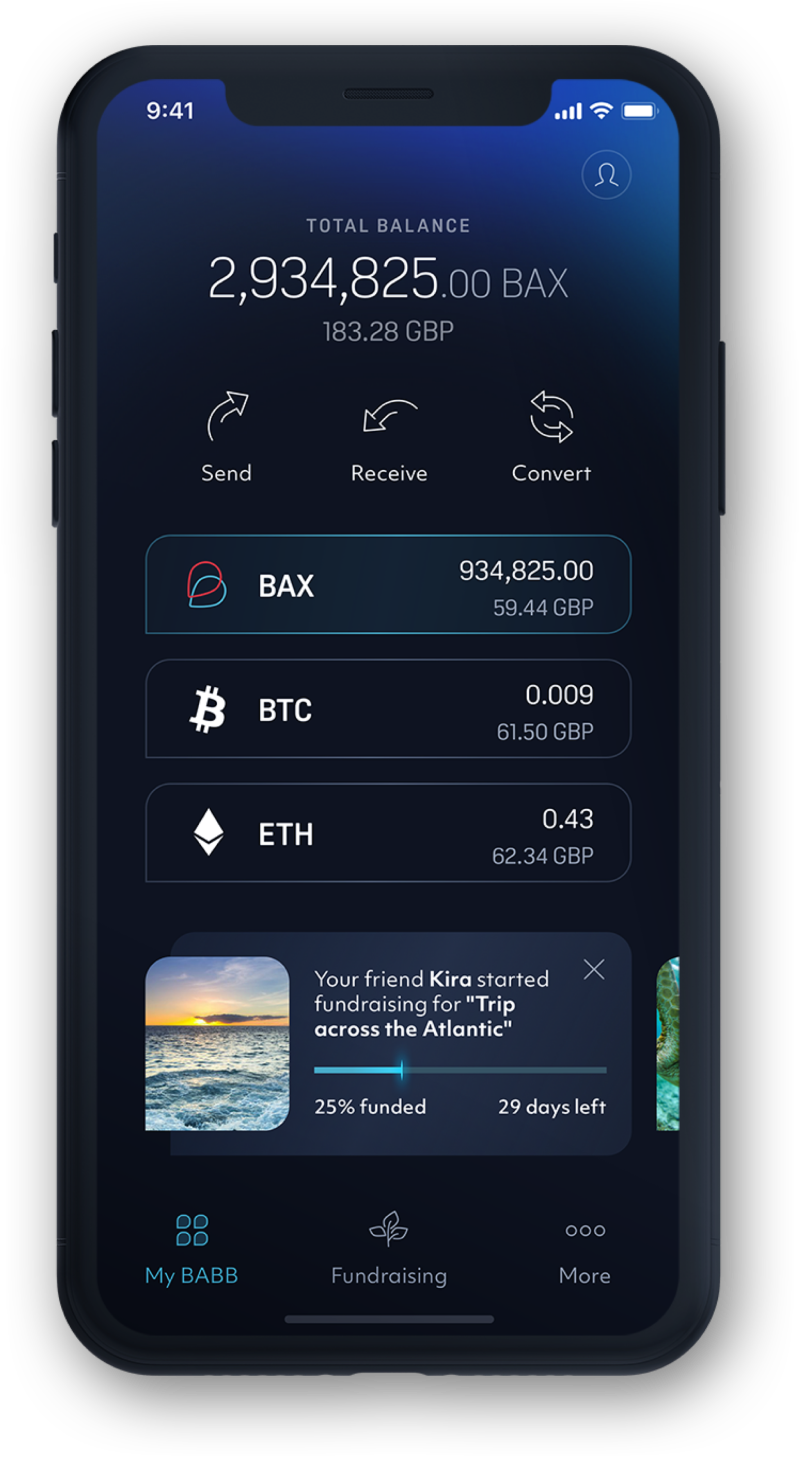Image resolution: width=800 pixels, height=1457 pixels.
Task: Open Kira's Trip across the Atlantic fundraiser
Action: (400, 1044)
